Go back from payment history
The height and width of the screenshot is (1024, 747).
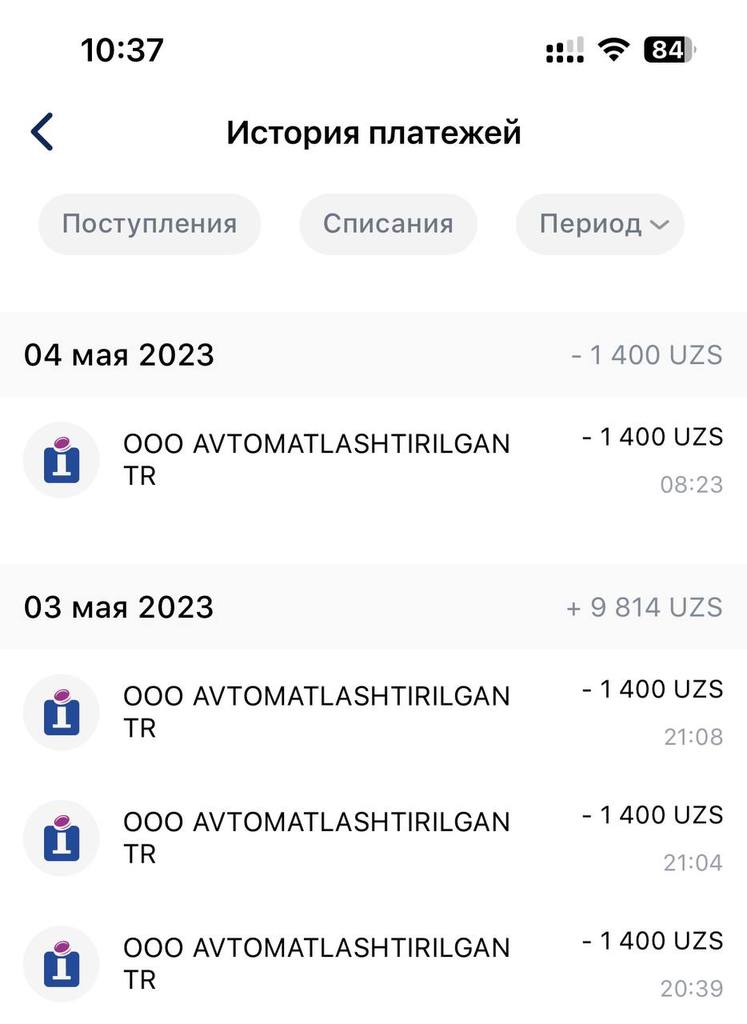pyautogui.click(x=42, y=132)
